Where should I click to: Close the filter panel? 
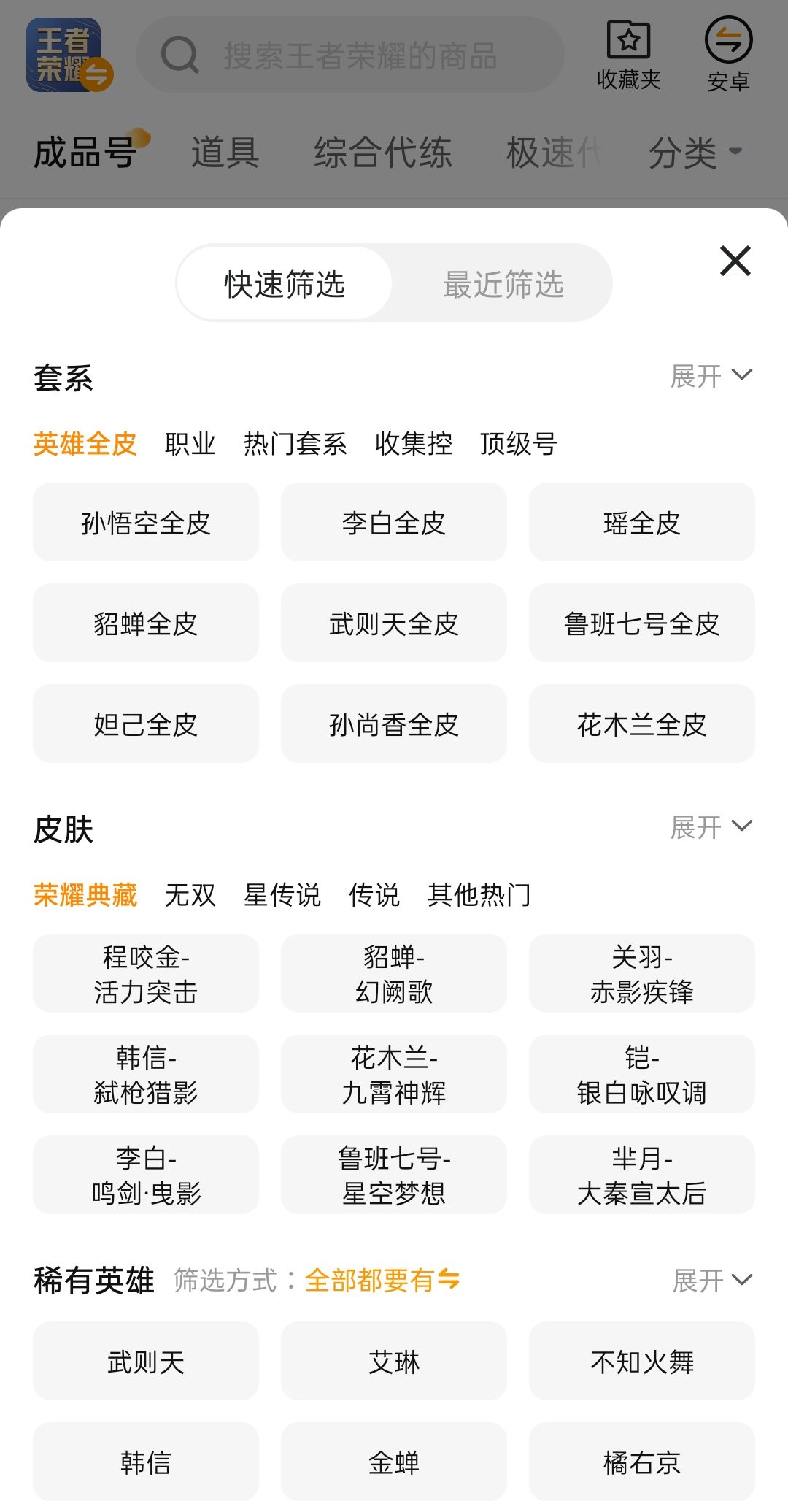point(735,261)
